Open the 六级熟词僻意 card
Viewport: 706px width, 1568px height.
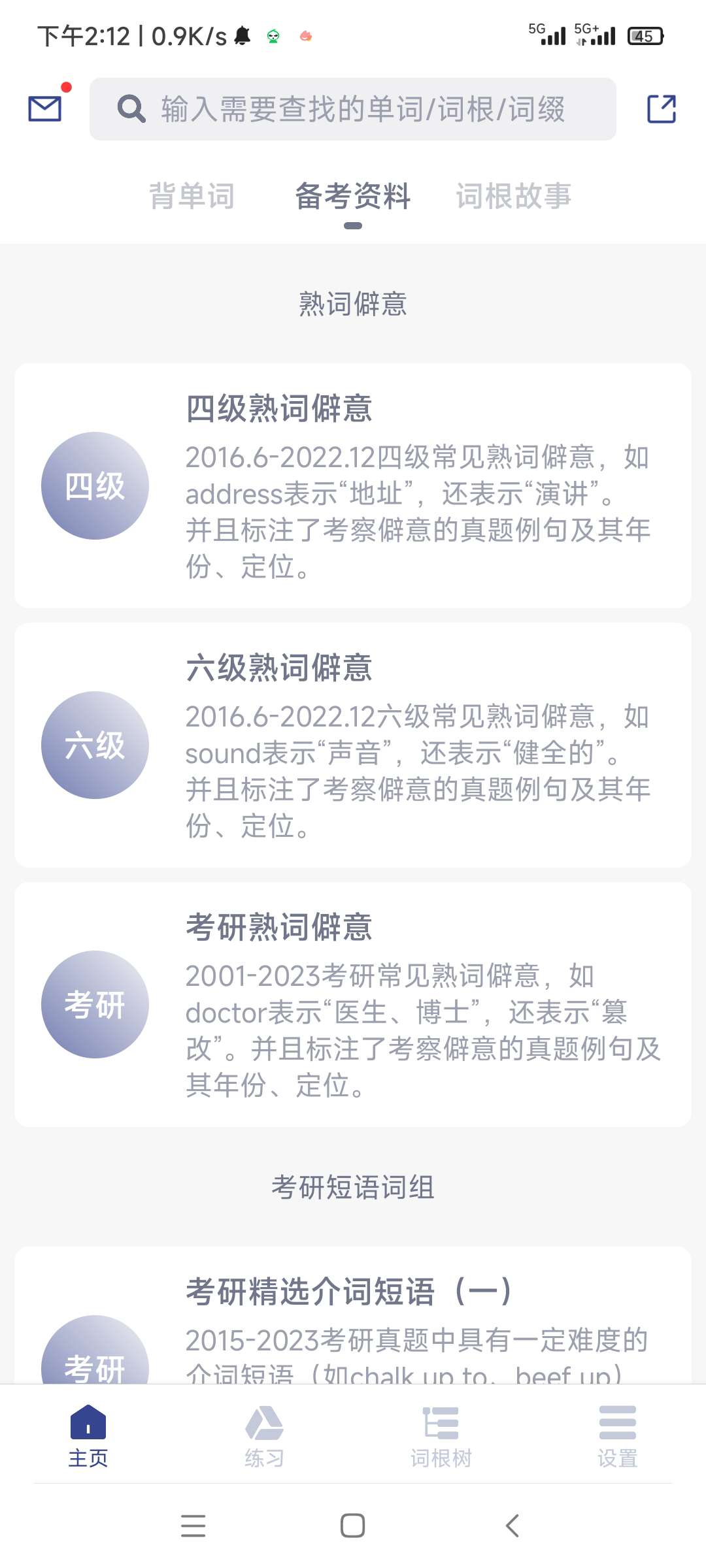[x=353, y=745]
